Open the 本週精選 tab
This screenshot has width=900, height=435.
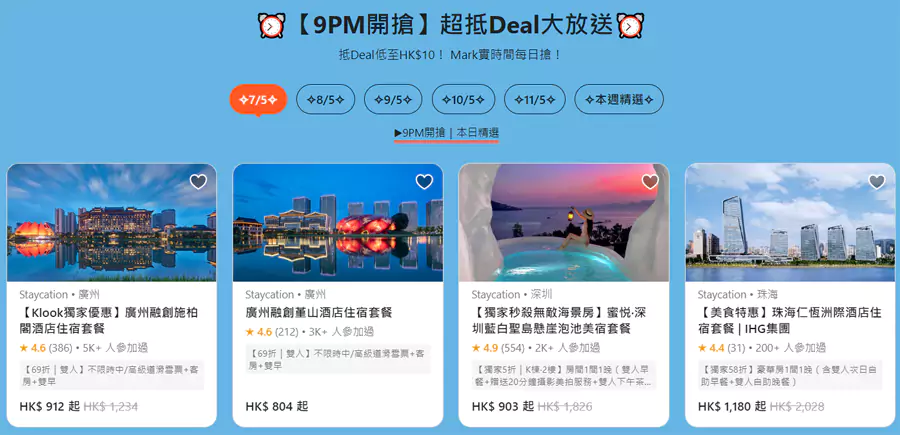pos(619,99)
